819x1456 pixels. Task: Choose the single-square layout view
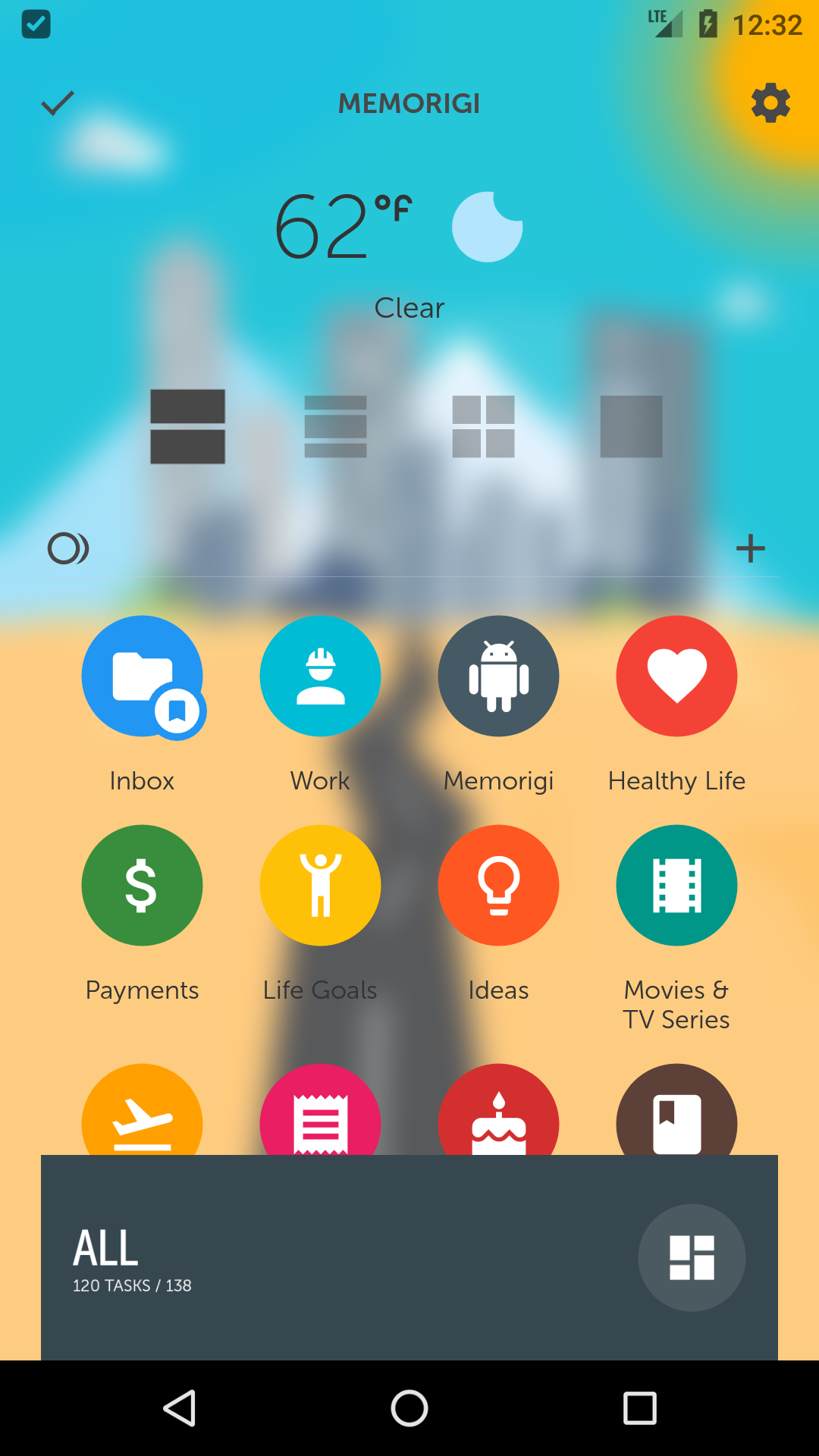click(x=631, y=426)
